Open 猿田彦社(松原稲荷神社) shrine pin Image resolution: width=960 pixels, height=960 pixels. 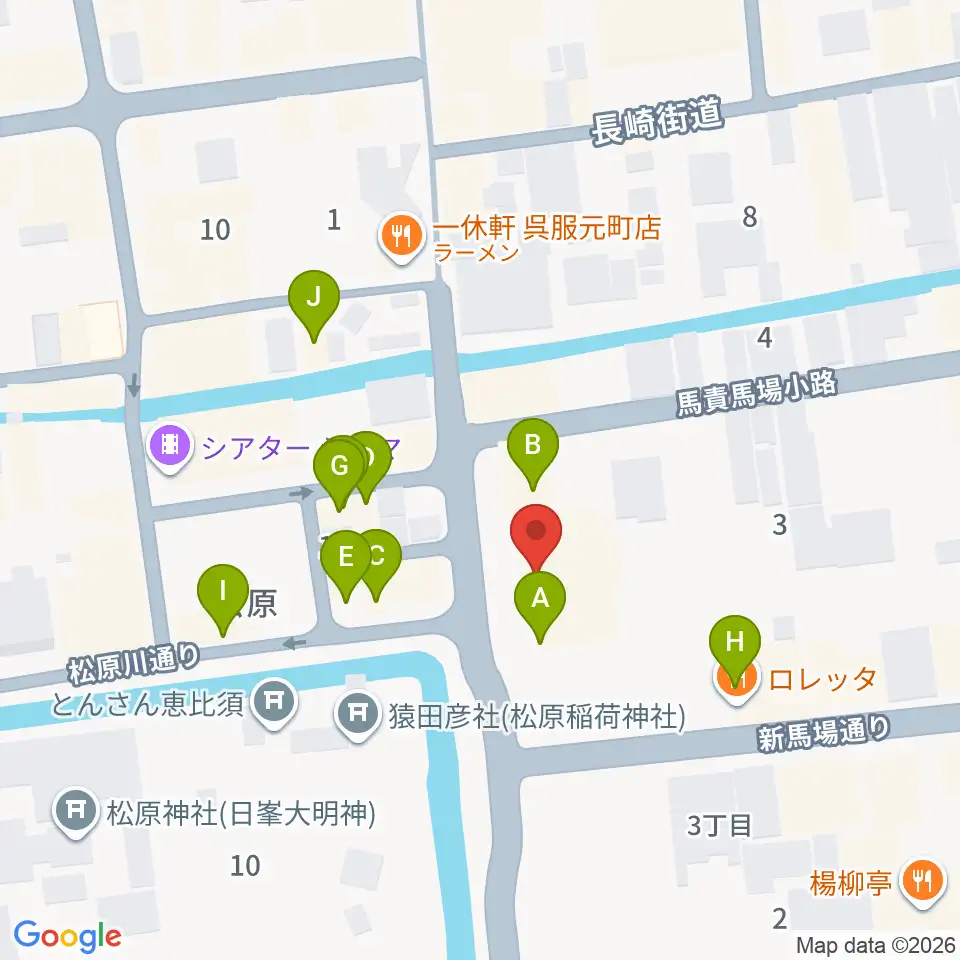358,715
